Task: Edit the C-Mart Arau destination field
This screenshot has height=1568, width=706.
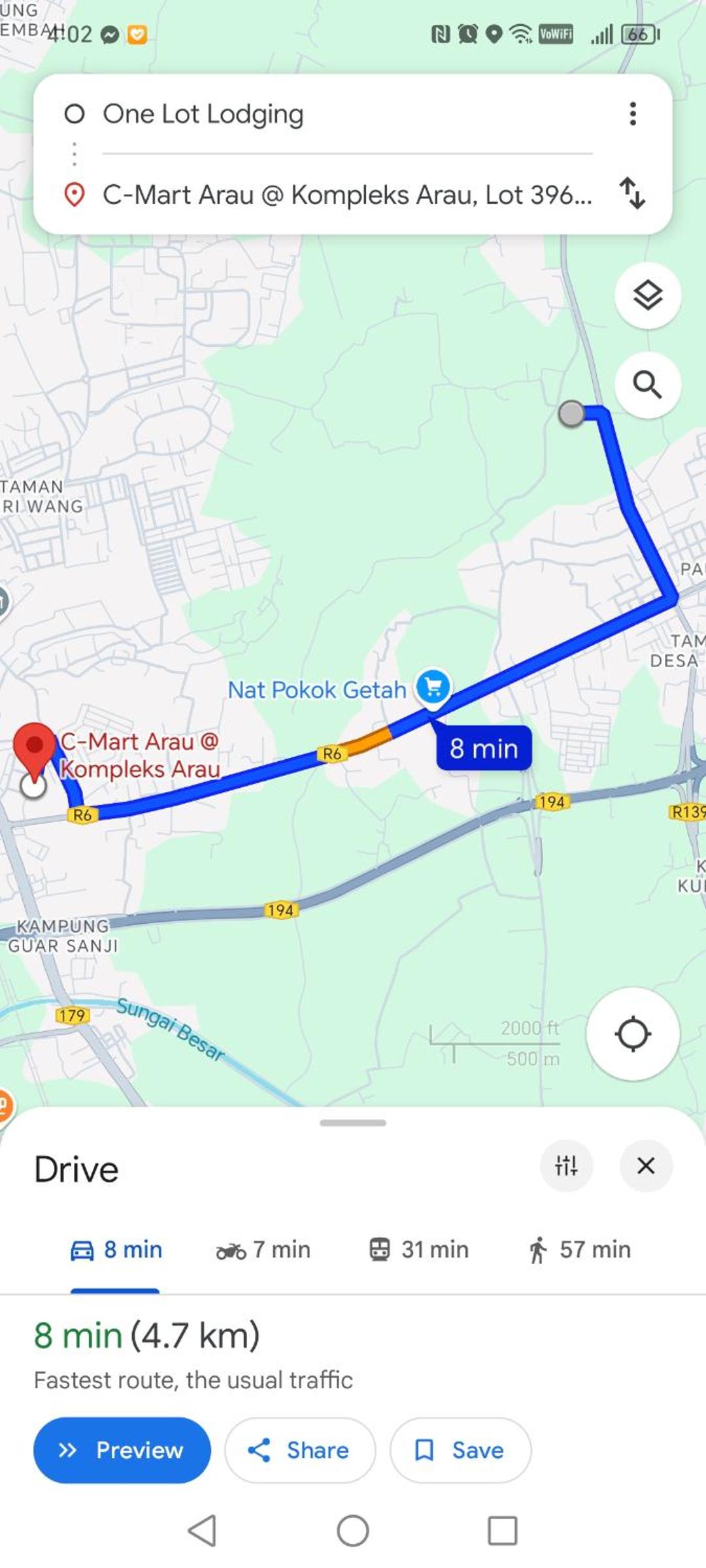Action: [x=347, y=195]
